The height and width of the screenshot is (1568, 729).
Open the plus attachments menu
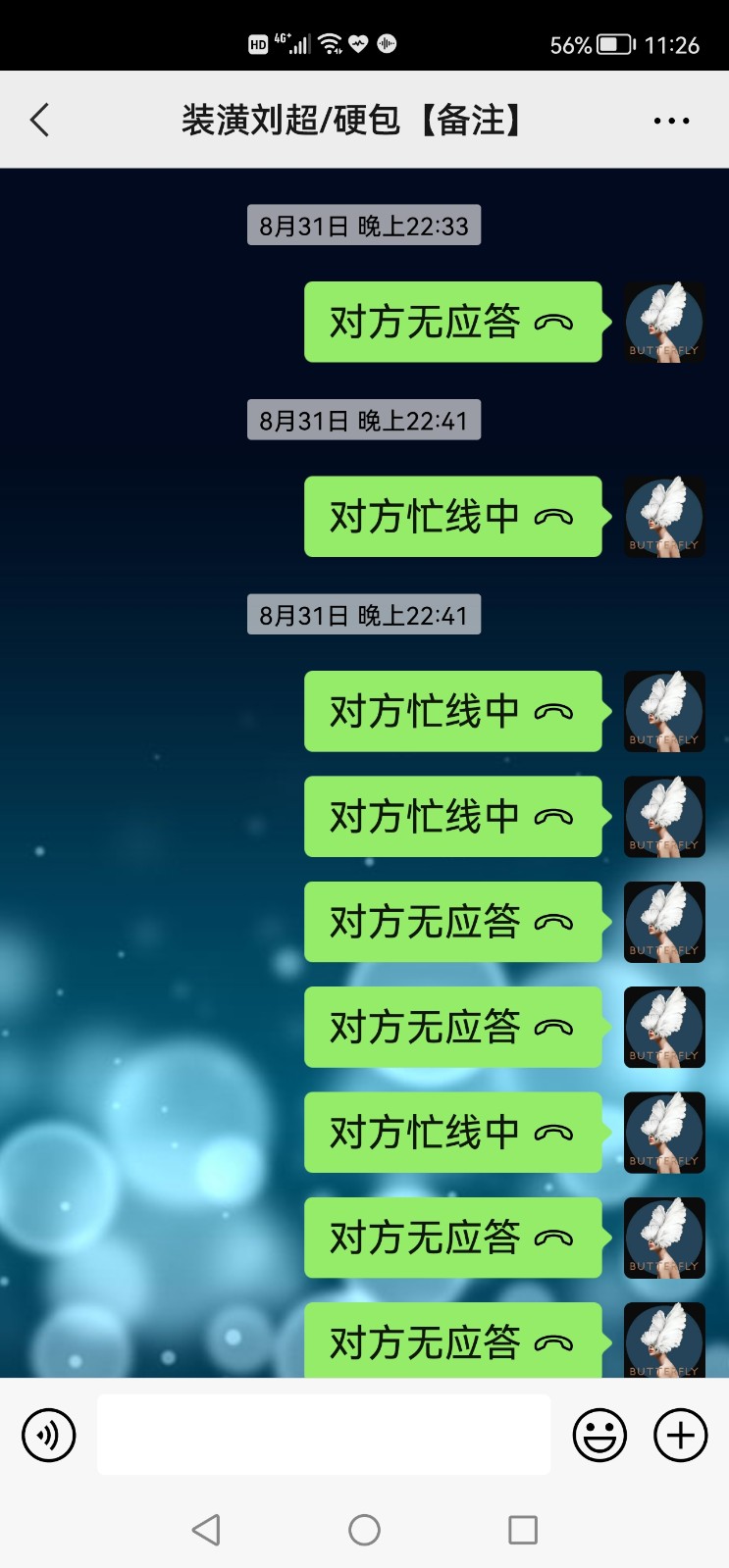(681, 1436)
